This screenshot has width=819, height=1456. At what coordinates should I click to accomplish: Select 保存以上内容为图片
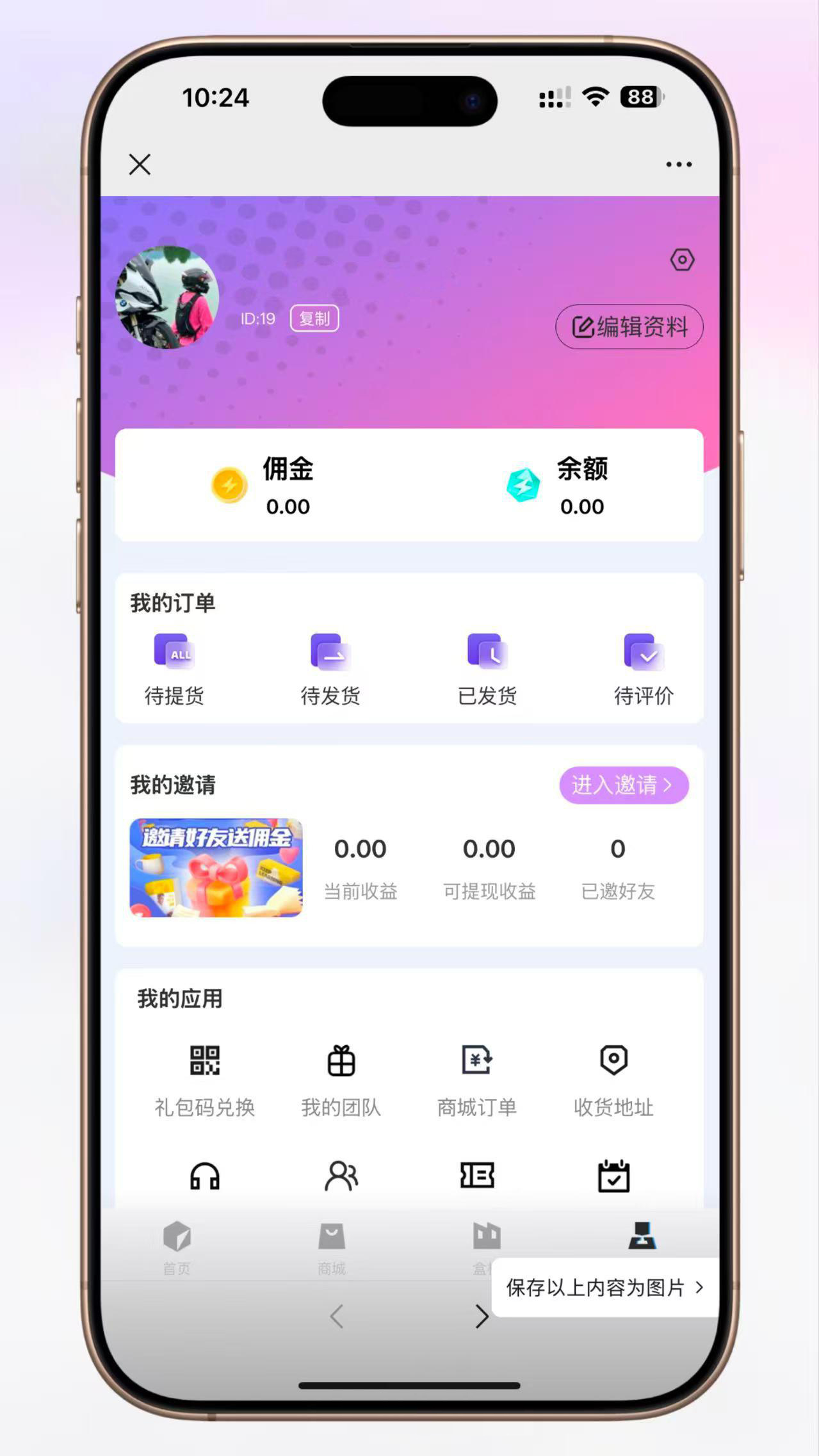point(604,1288)
